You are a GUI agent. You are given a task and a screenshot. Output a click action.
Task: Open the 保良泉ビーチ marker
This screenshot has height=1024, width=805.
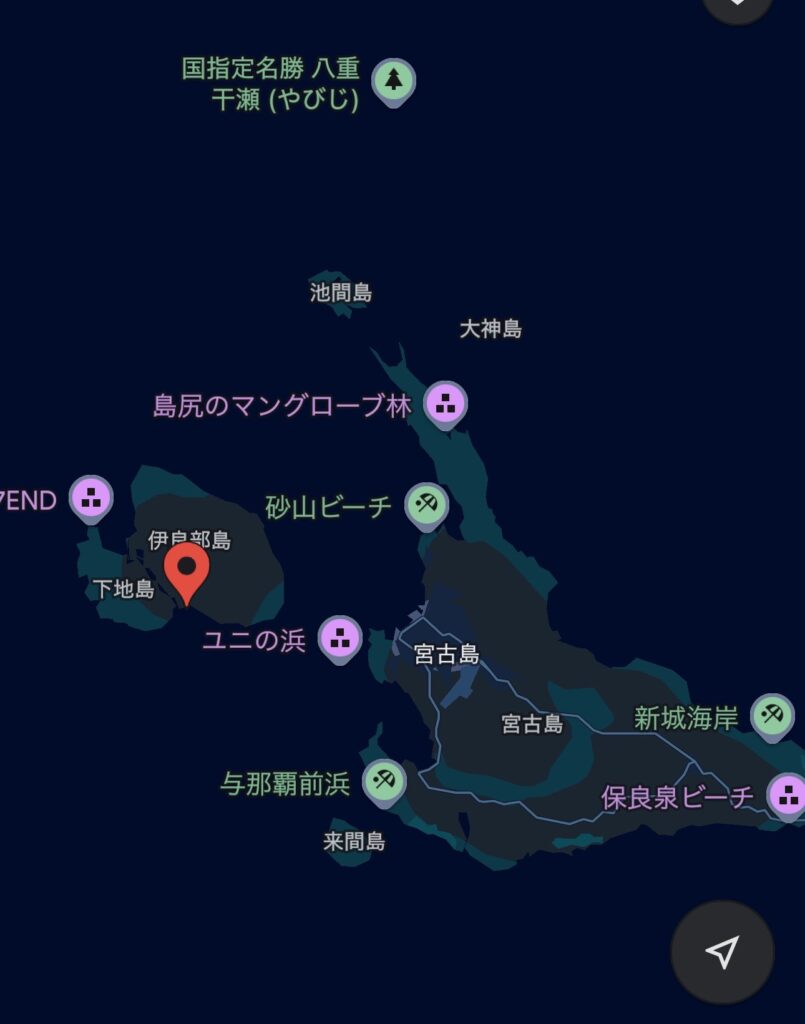point(788,795)
